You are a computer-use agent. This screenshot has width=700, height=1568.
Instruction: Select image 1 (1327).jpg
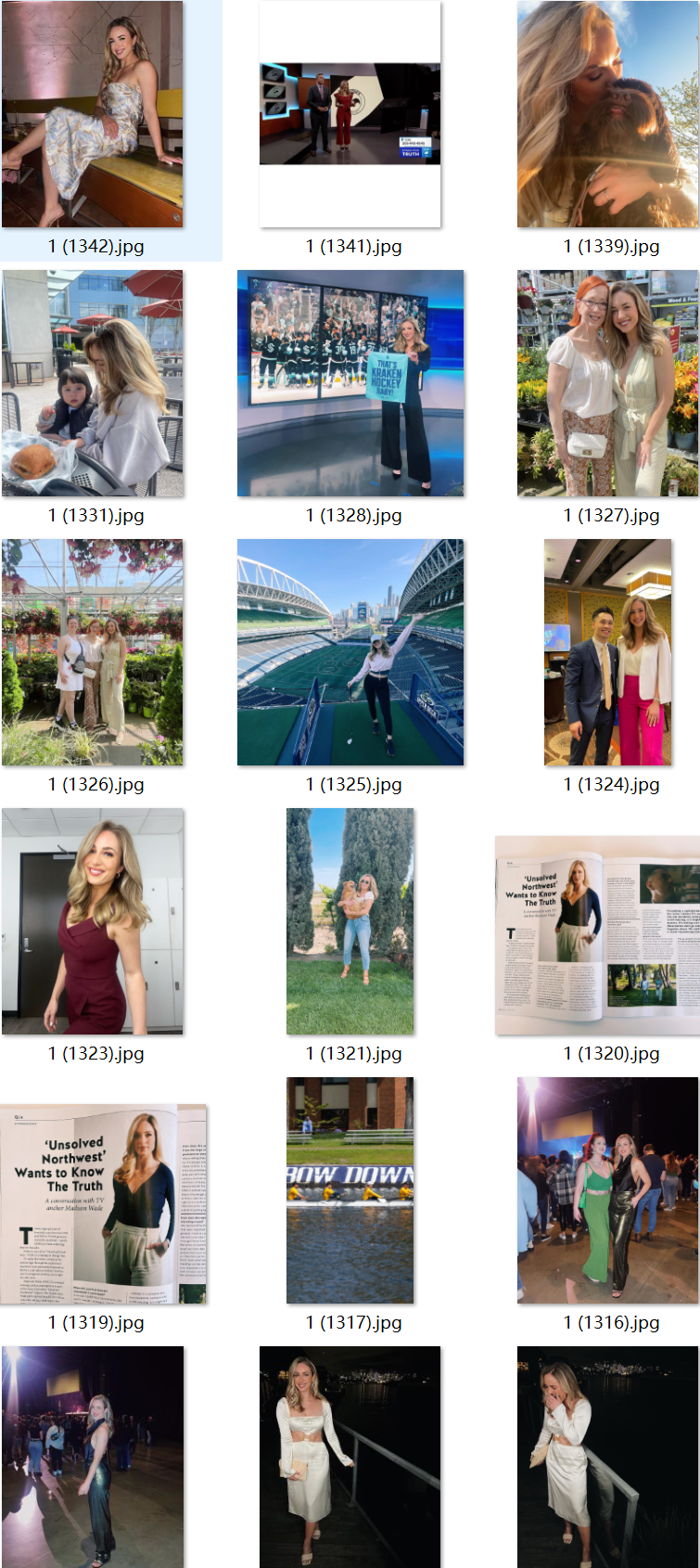point(607,383)
